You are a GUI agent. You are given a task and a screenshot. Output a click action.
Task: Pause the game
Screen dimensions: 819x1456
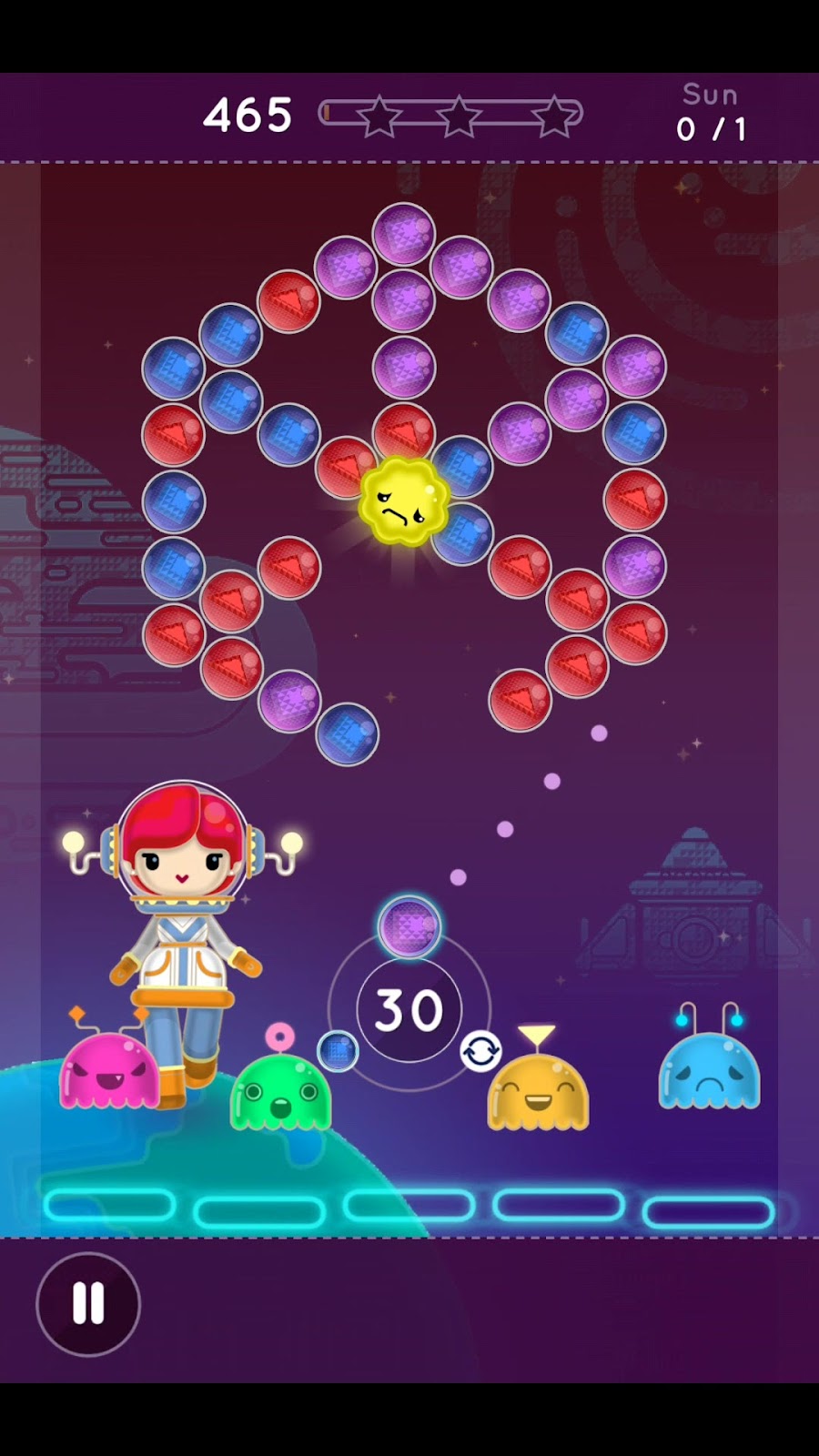pos(88,1304)
